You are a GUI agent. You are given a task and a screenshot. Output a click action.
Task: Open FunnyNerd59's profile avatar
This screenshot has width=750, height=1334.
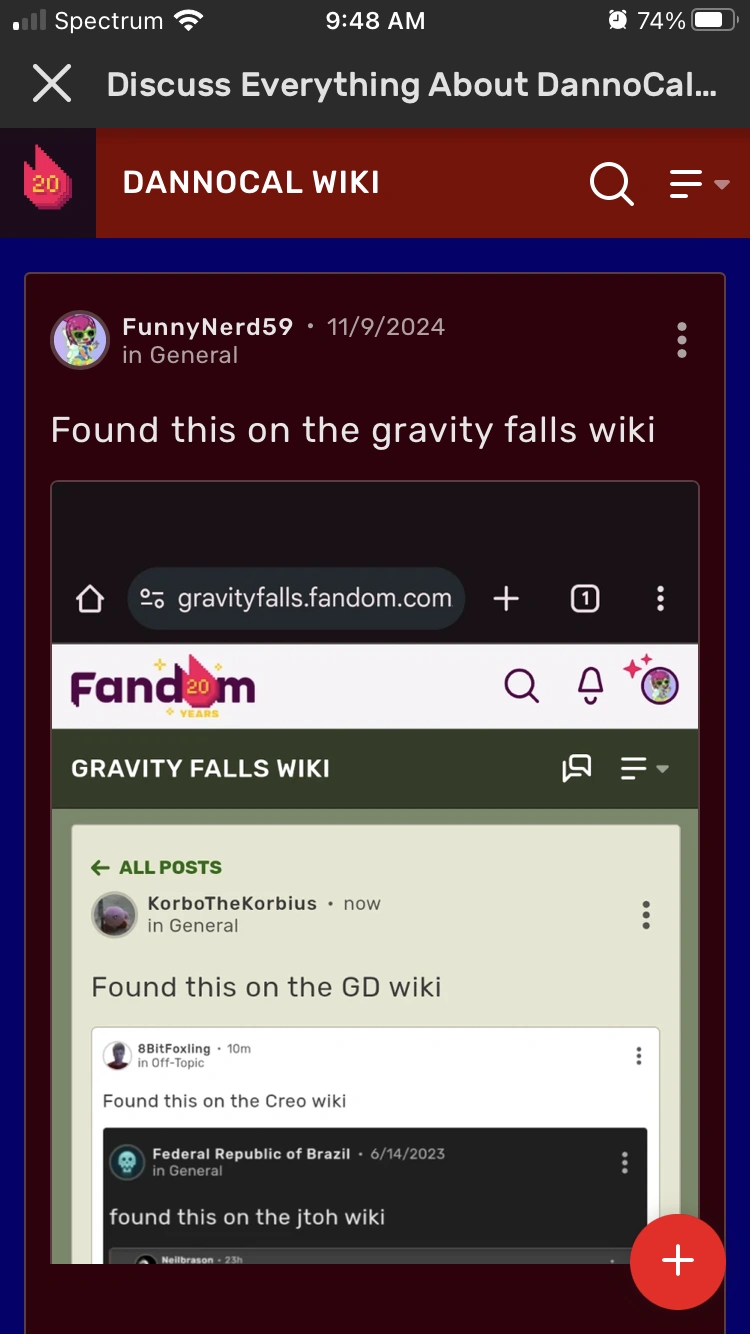coord(80,340)
